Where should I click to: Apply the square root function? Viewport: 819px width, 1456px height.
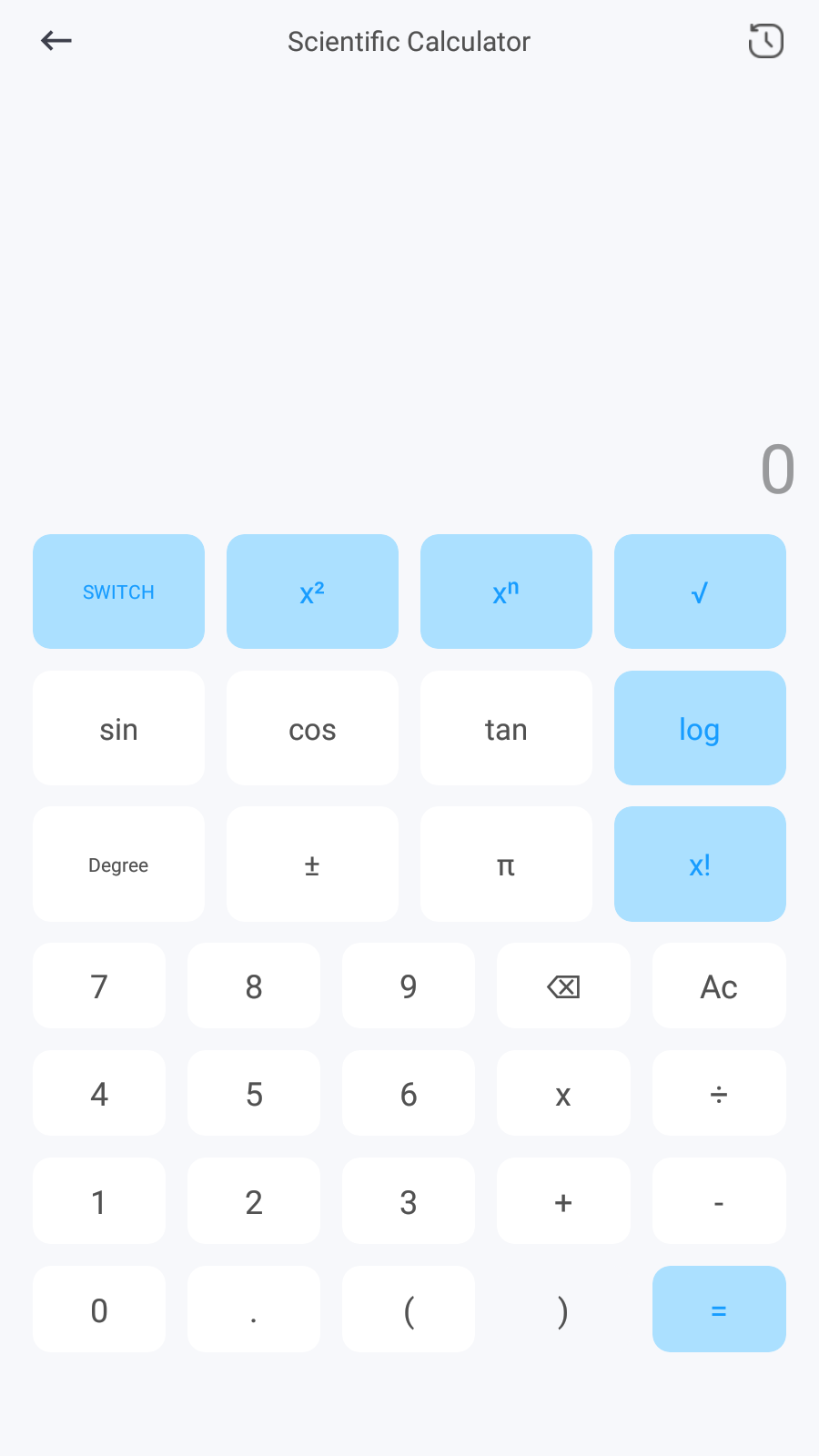click(700, 591)
